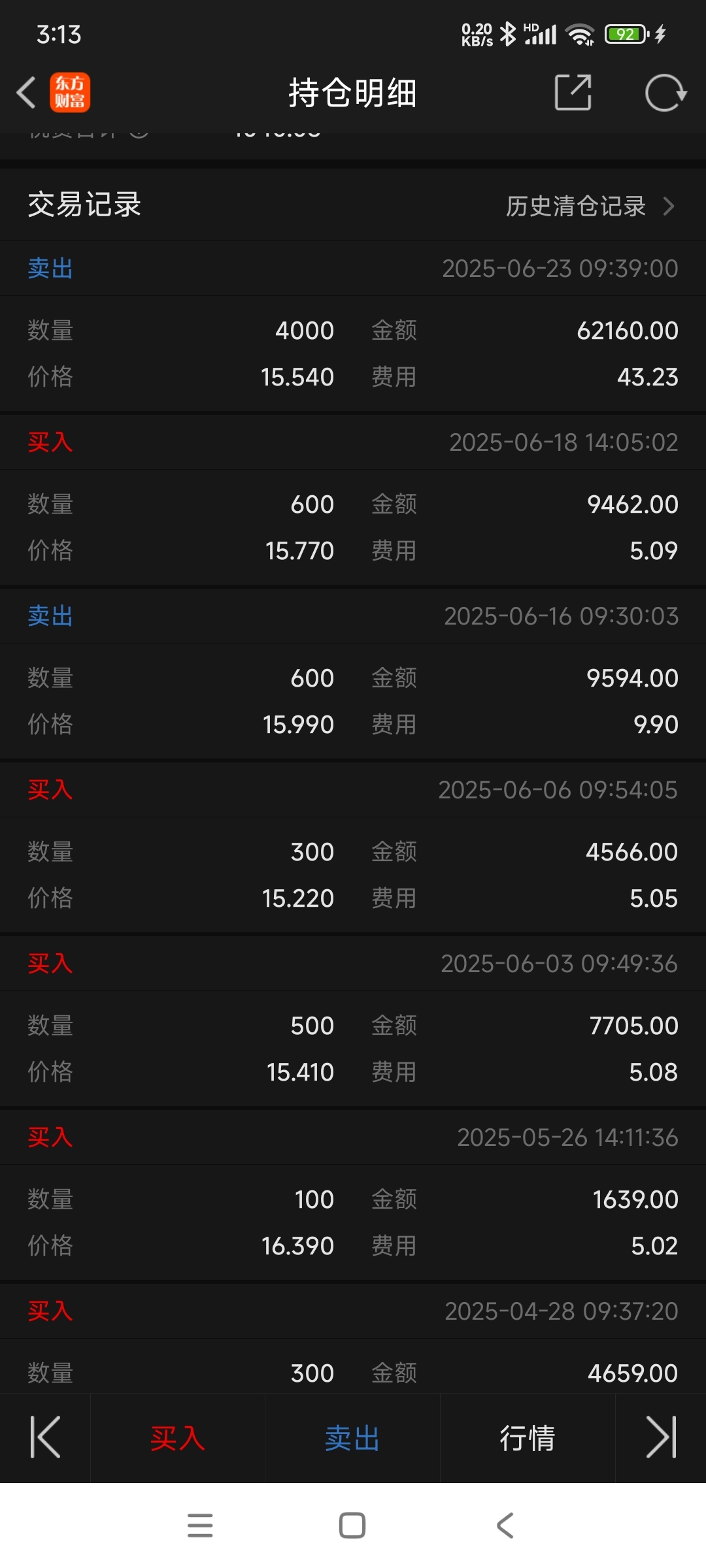Share the position details page

click(573, 92)
